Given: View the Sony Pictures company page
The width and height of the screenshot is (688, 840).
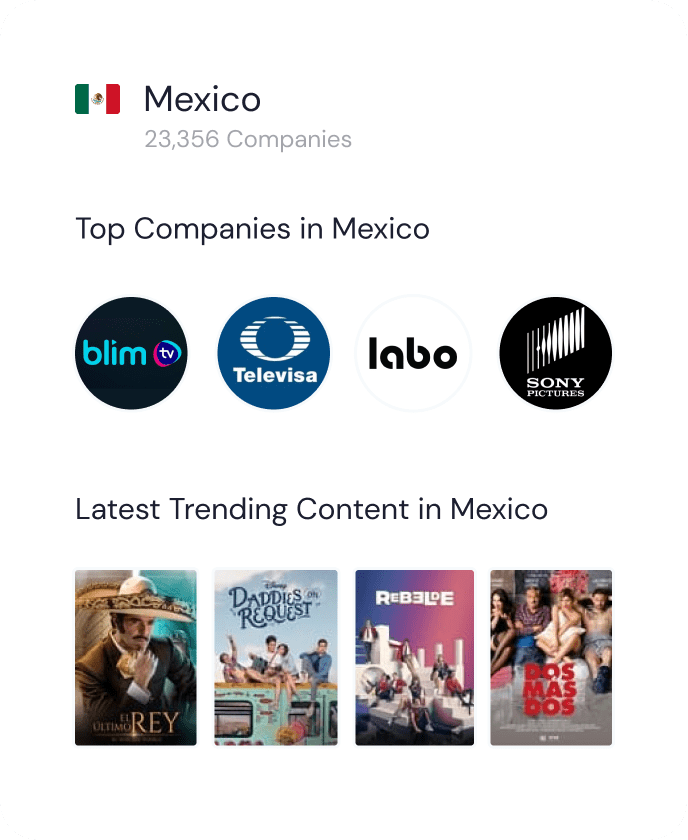Looking at the screenshot, I should pyautogui.click(x=555, y=353).
